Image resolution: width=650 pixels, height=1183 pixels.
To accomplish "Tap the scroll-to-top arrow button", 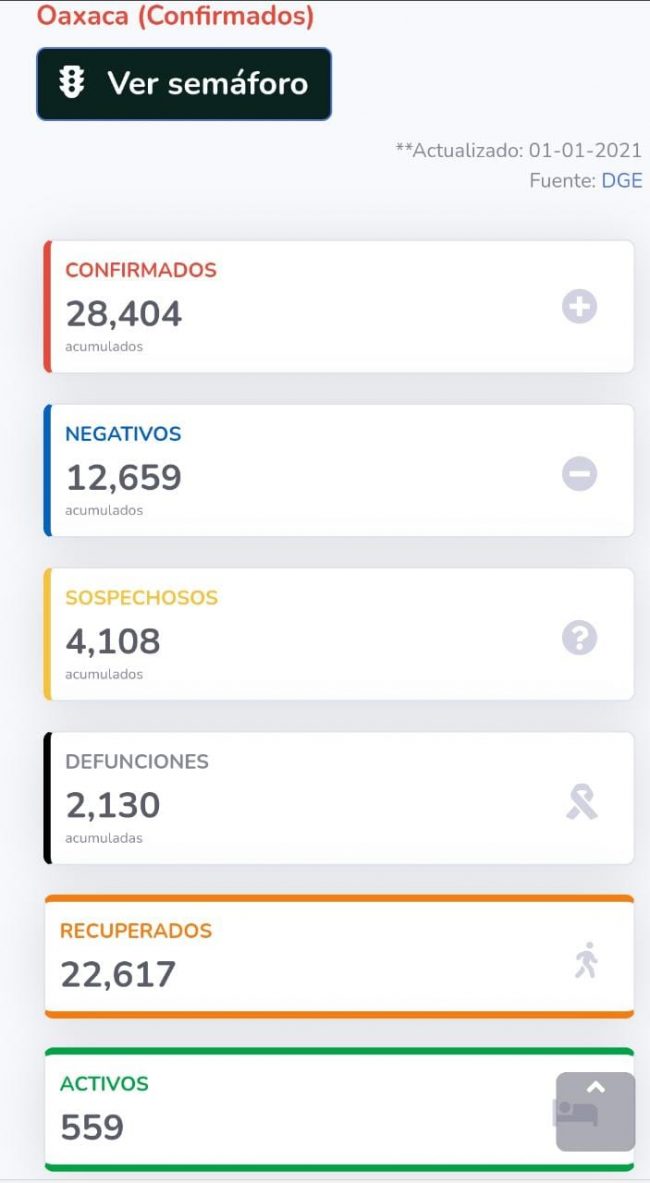I will [595, 1110].
